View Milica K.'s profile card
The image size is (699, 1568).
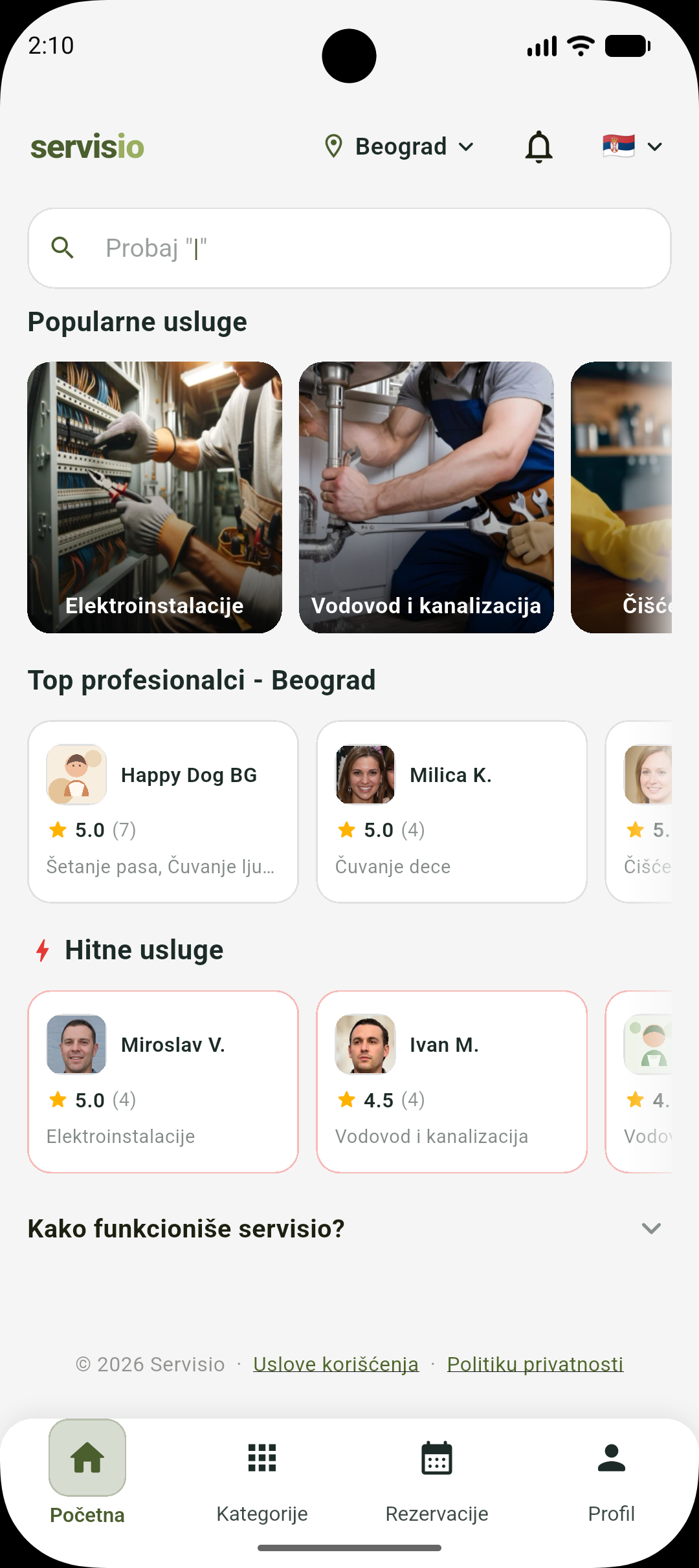click(452, 812)
